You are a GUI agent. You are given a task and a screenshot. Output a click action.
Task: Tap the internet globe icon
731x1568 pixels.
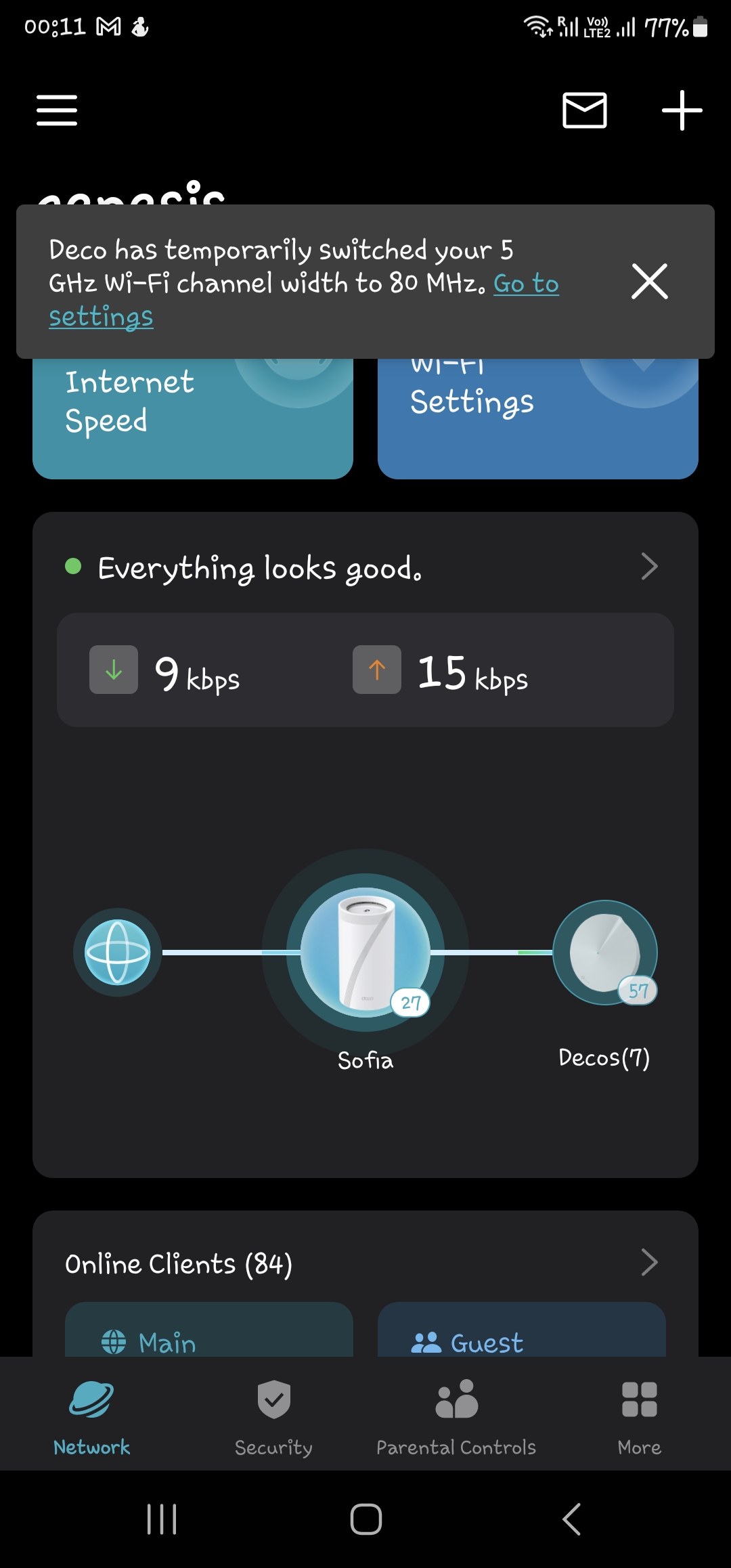coord(118,952)
